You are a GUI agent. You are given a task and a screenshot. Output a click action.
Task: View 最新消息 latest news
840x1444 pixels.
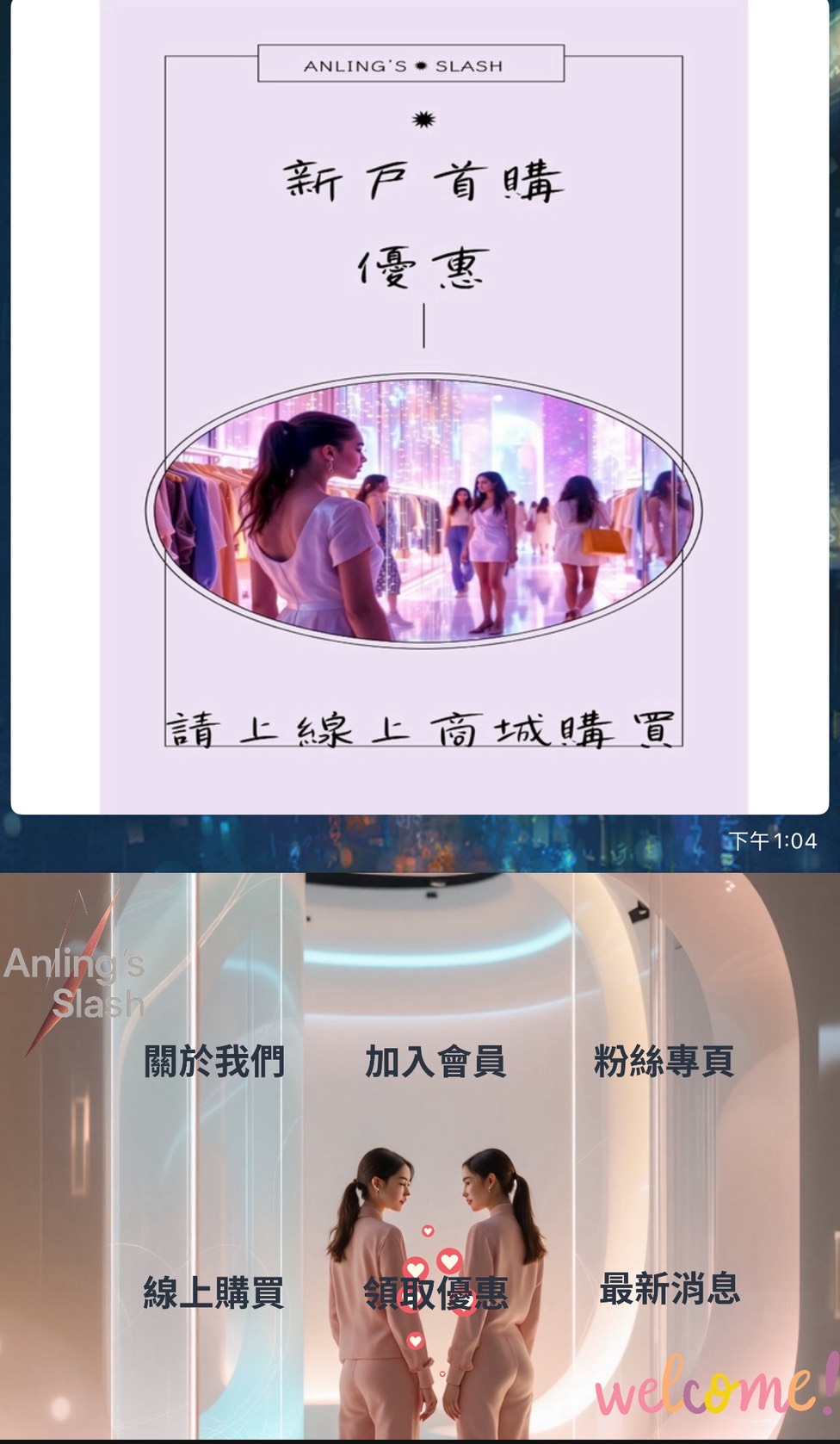(x=669, y=1289)
